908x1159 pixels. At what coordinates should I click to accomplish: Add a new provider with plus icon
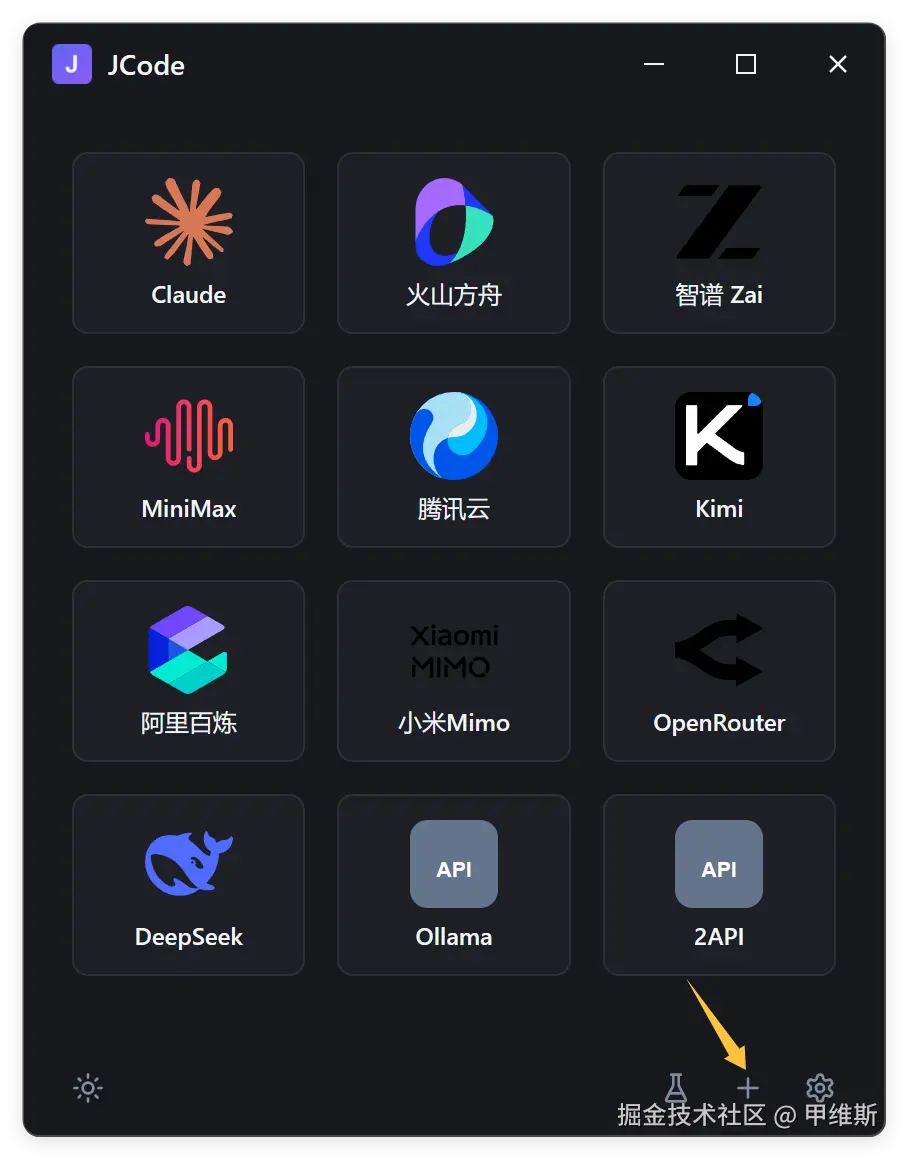(x=748, y=1088)
